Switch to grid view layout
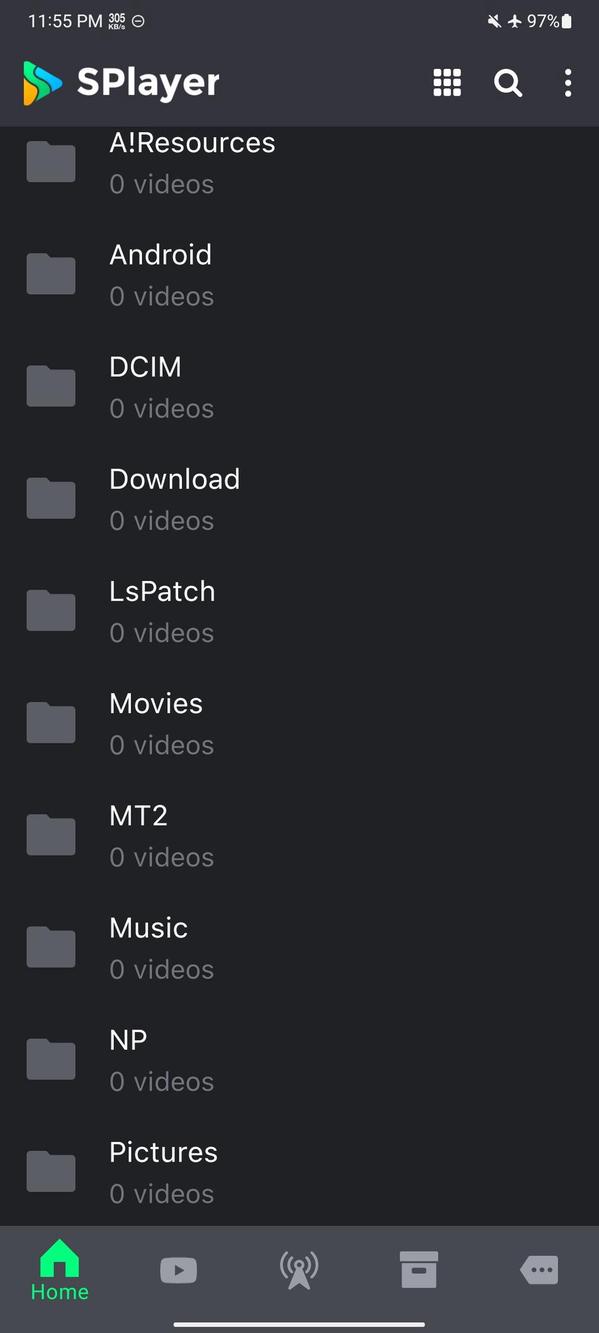599x1333 pixels. [447, 83]
